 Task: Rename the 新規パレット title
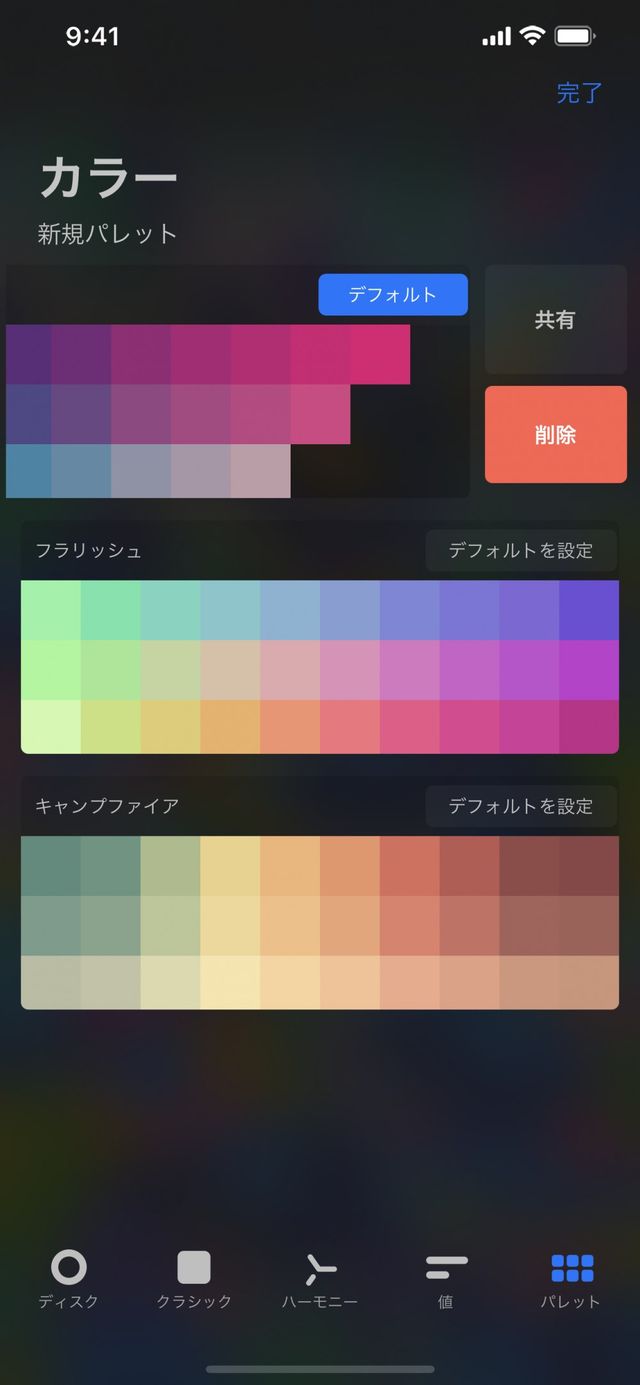click(x=107, y=234)
